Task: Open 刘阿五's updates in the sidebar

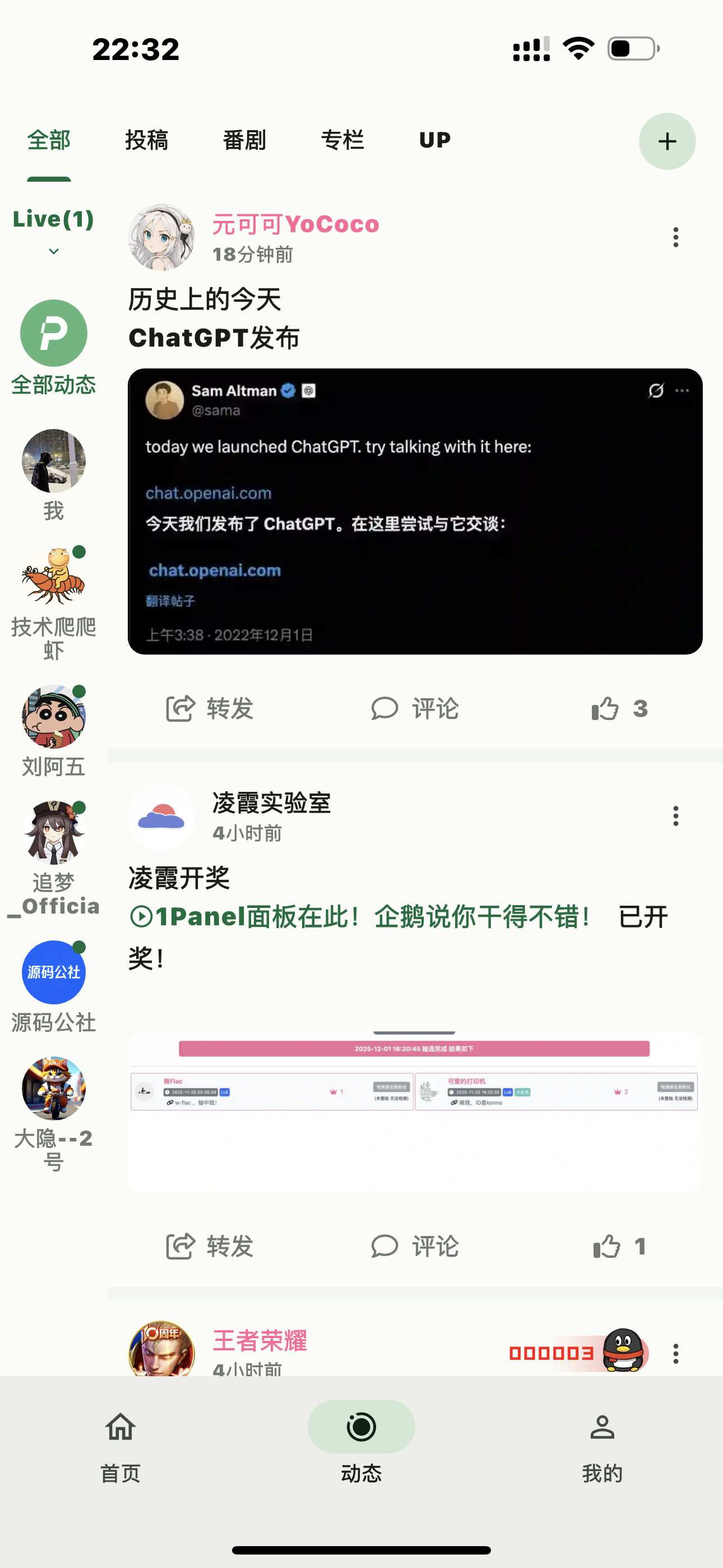Action: point(54,730)
